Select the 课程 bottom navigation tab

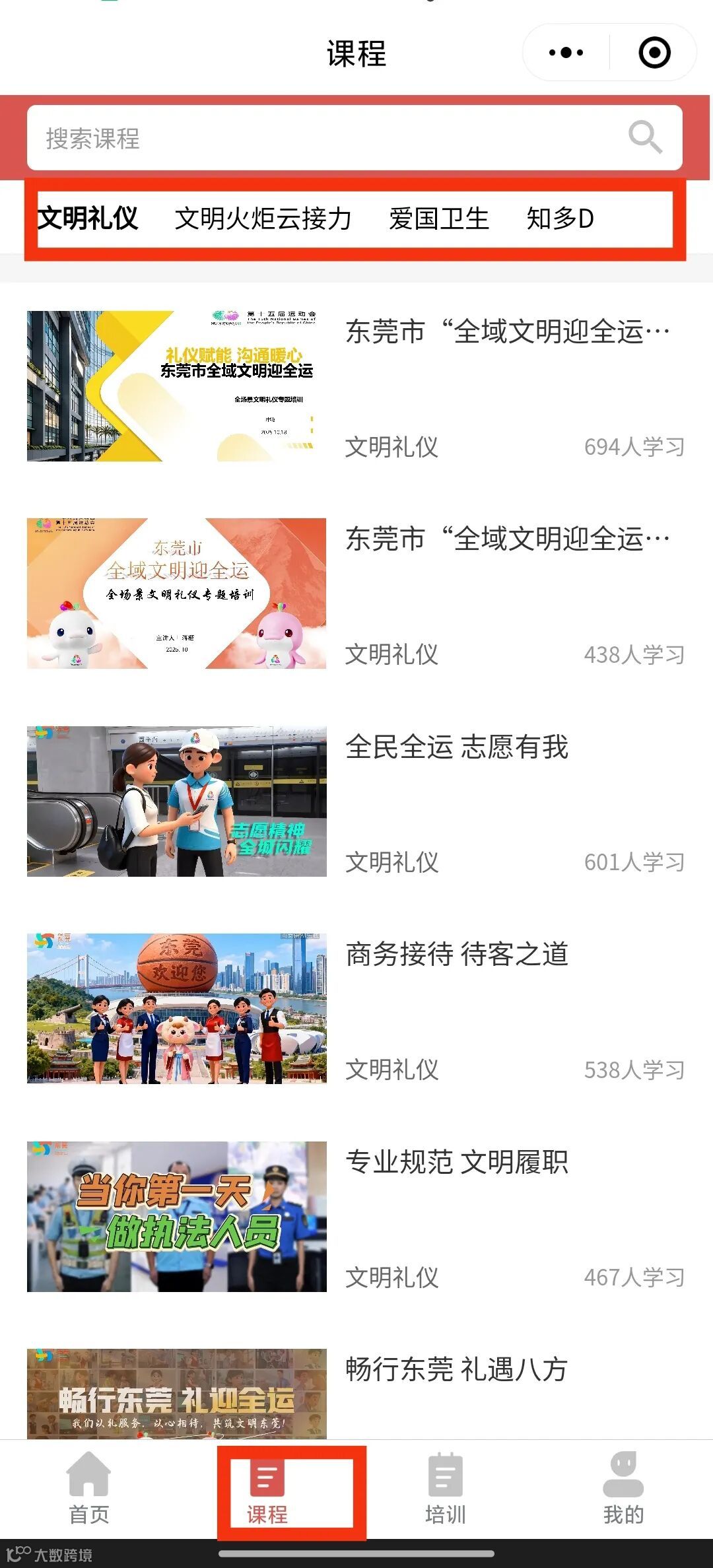tap(267, 1489)
